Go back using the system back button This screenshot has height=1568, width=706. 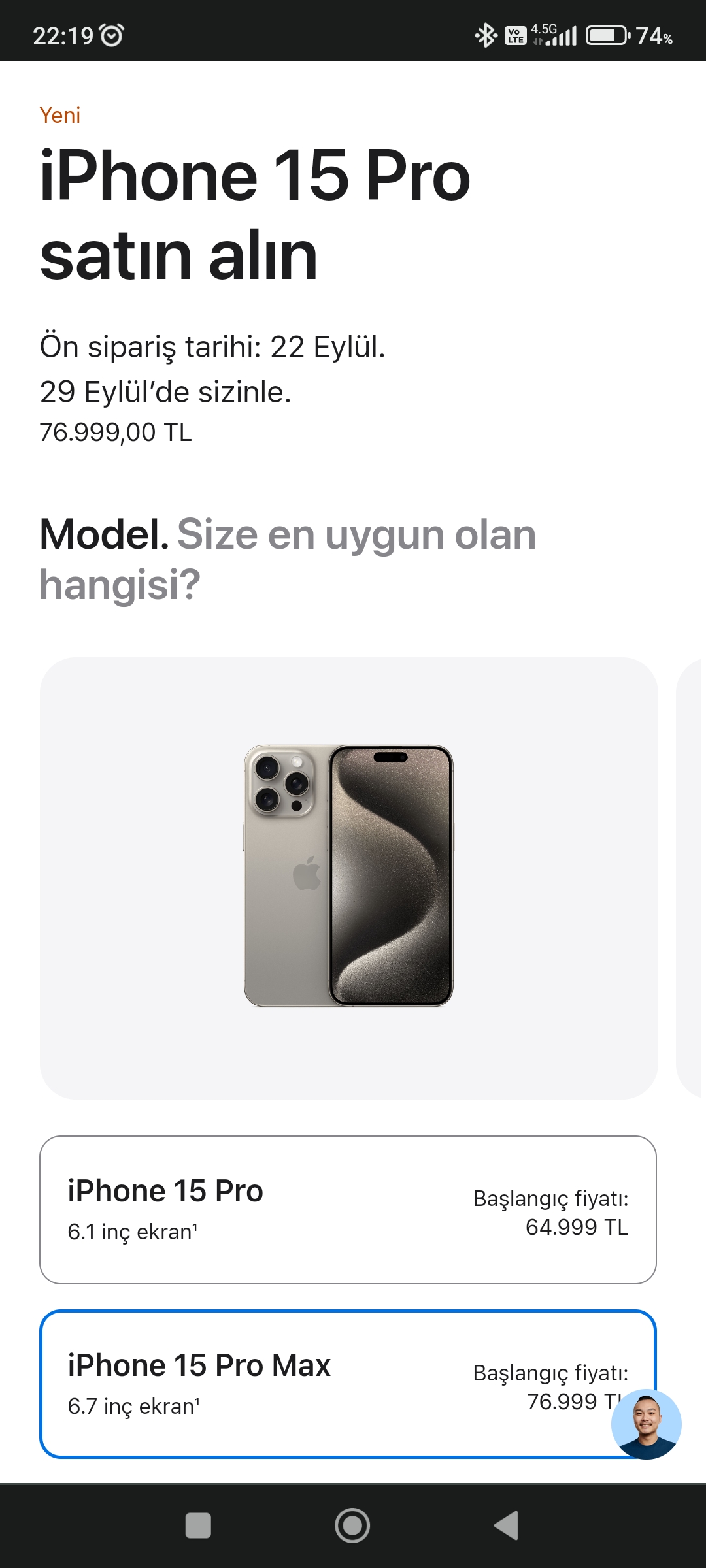507,1526
